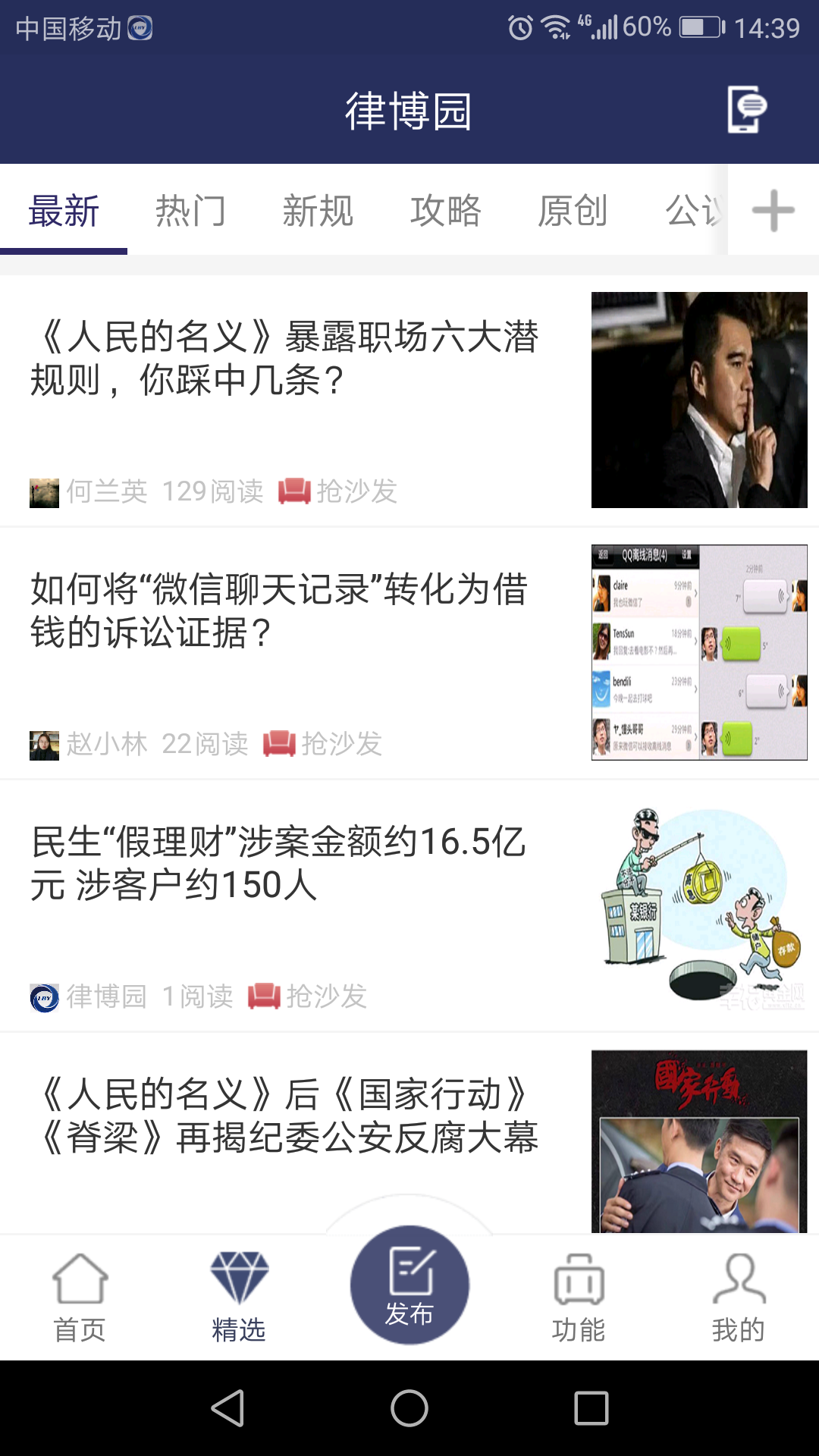Add a channel with the plus icon
819x1456 pixels.
coord(773,211)
